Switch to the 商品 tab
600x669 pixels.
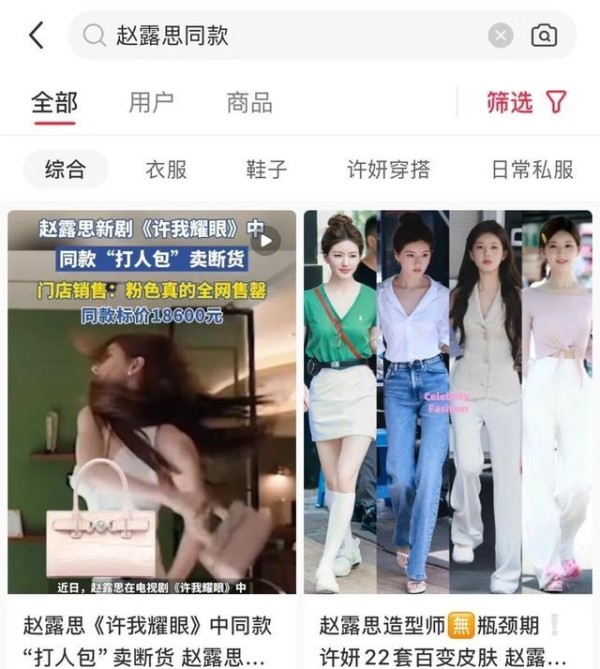point(249,102)
